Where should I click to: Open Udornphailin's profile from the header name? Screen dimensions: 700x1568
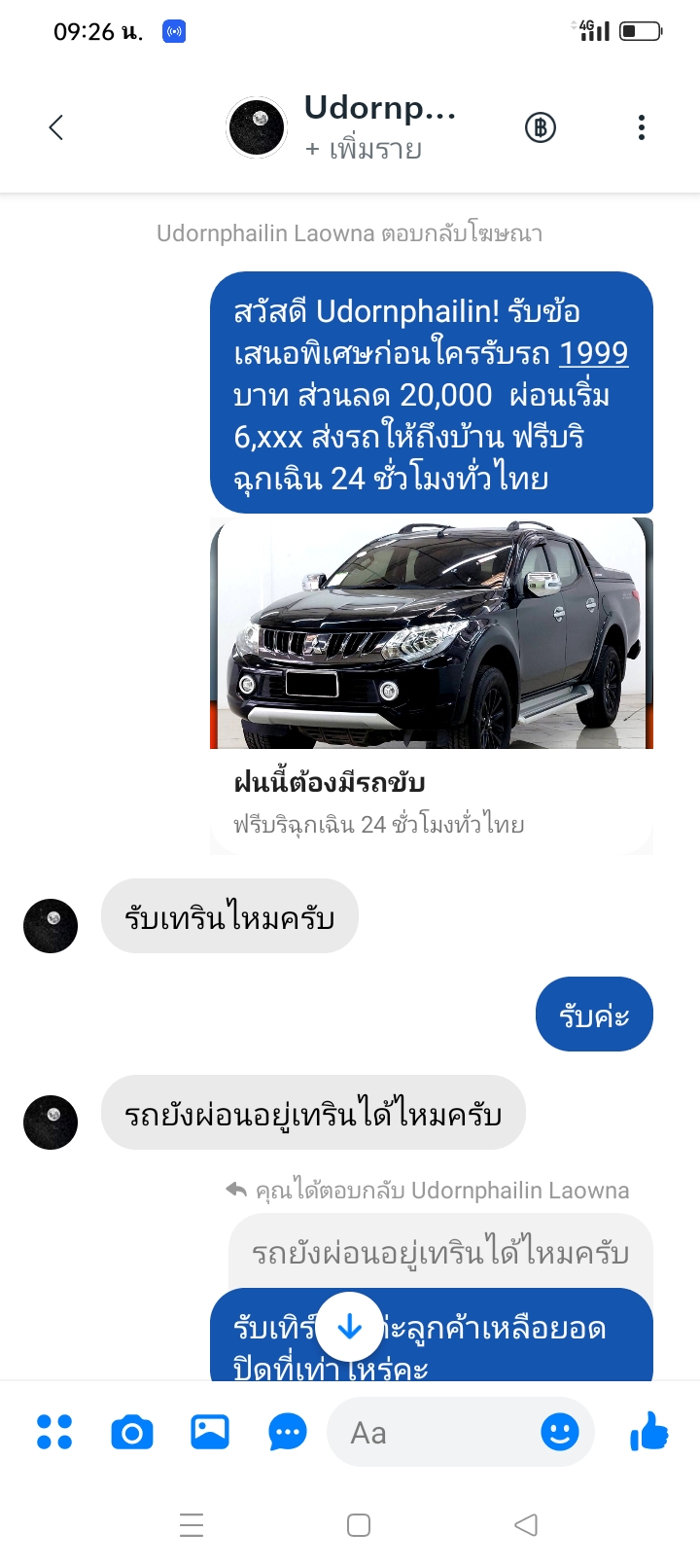(379, 108)
